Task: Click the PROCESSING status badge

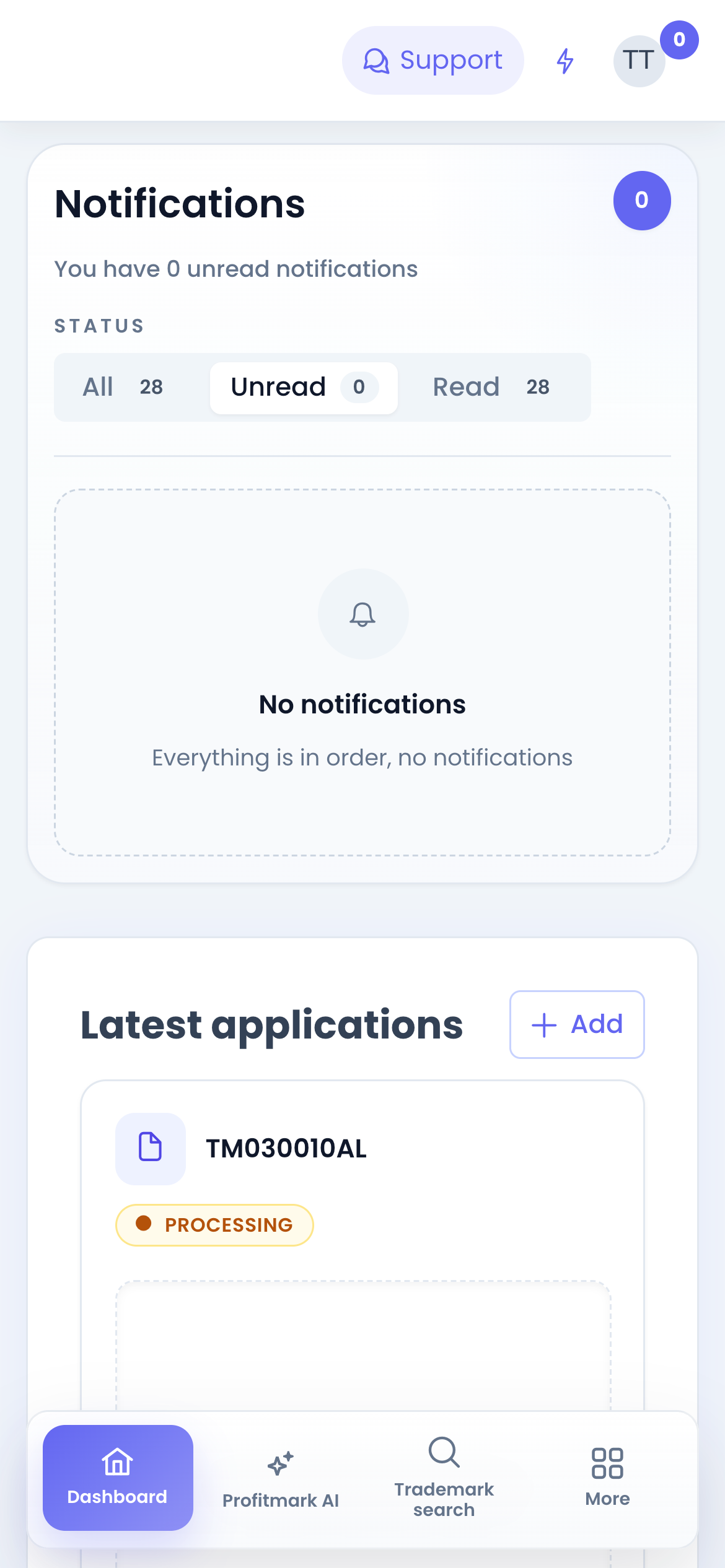Action: (214, 1224)
